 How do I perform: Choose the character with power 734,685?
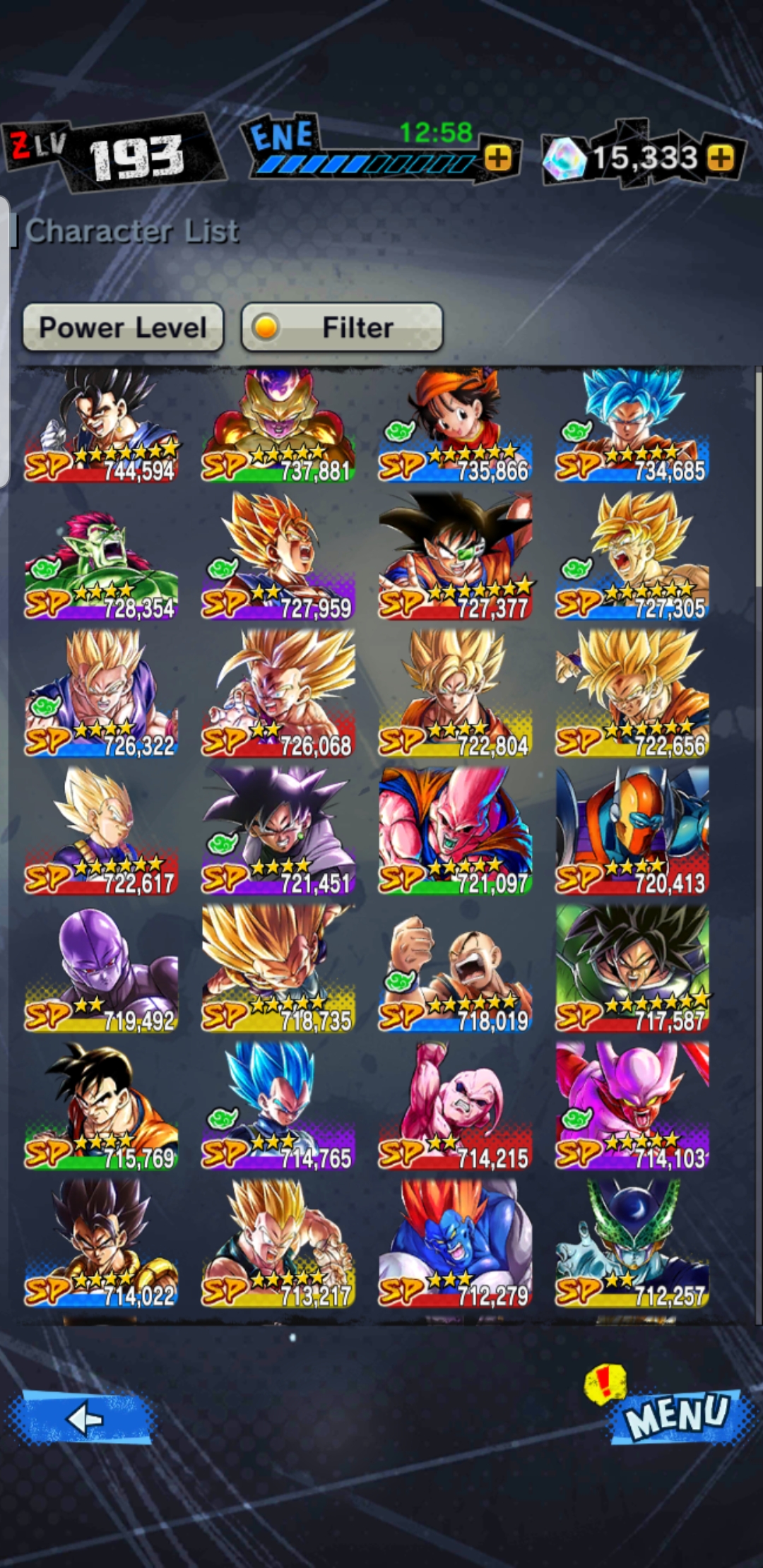pos(632,425)
